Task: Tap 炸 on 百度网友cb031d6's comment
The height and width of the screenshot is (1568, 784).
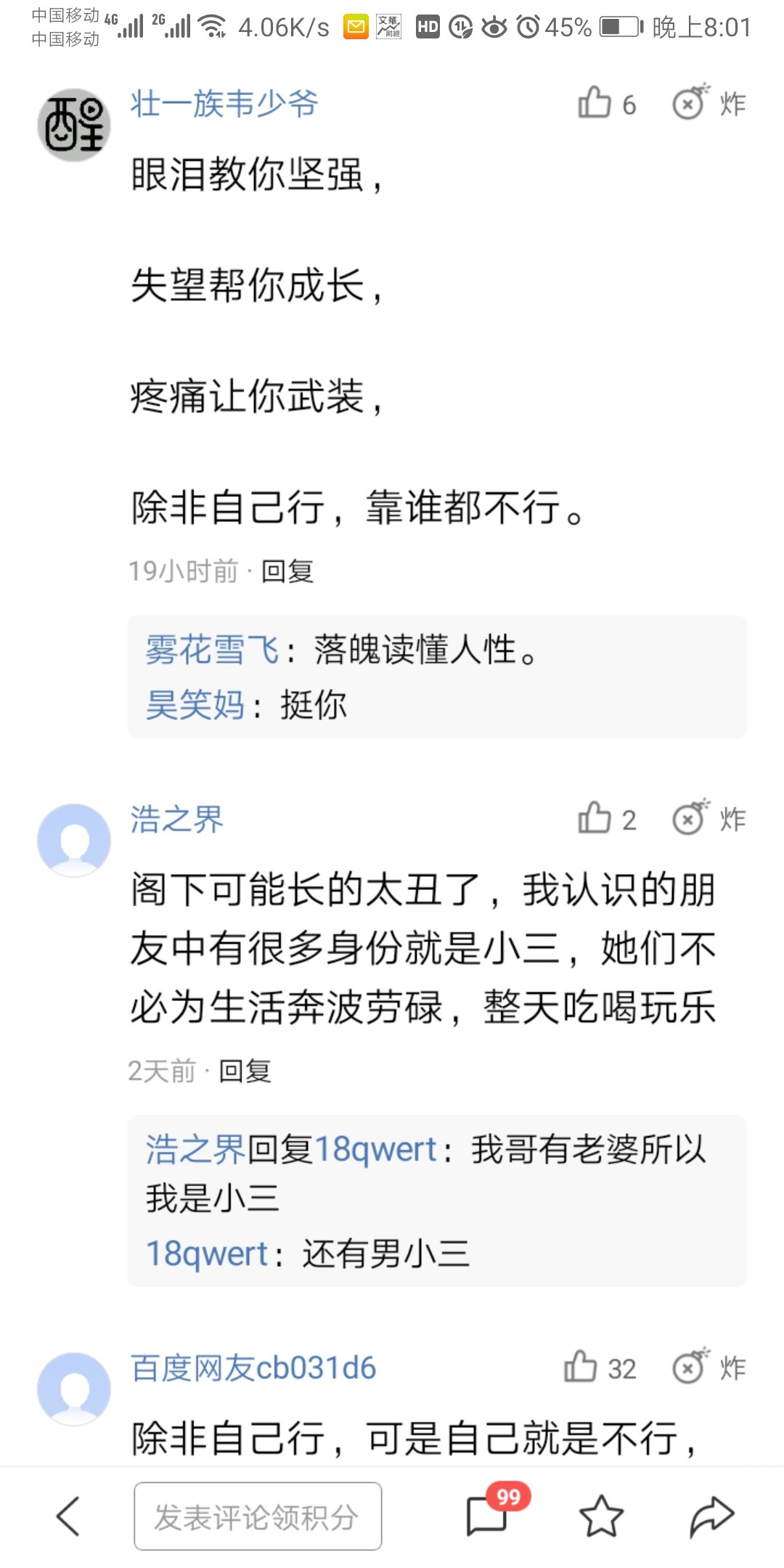Action: point(709,1368)
